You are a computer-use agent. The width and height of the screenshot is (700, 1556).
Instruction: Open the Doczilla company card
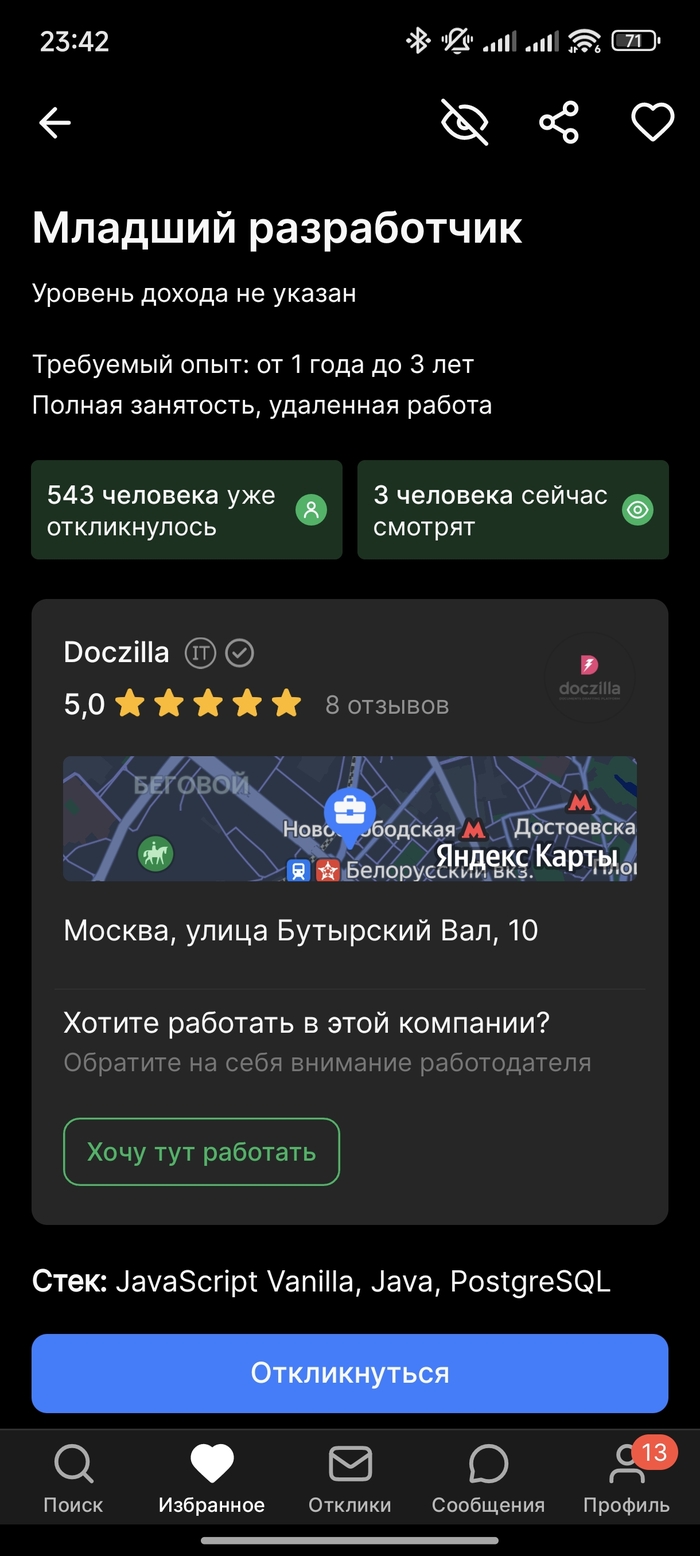(117, 653)
